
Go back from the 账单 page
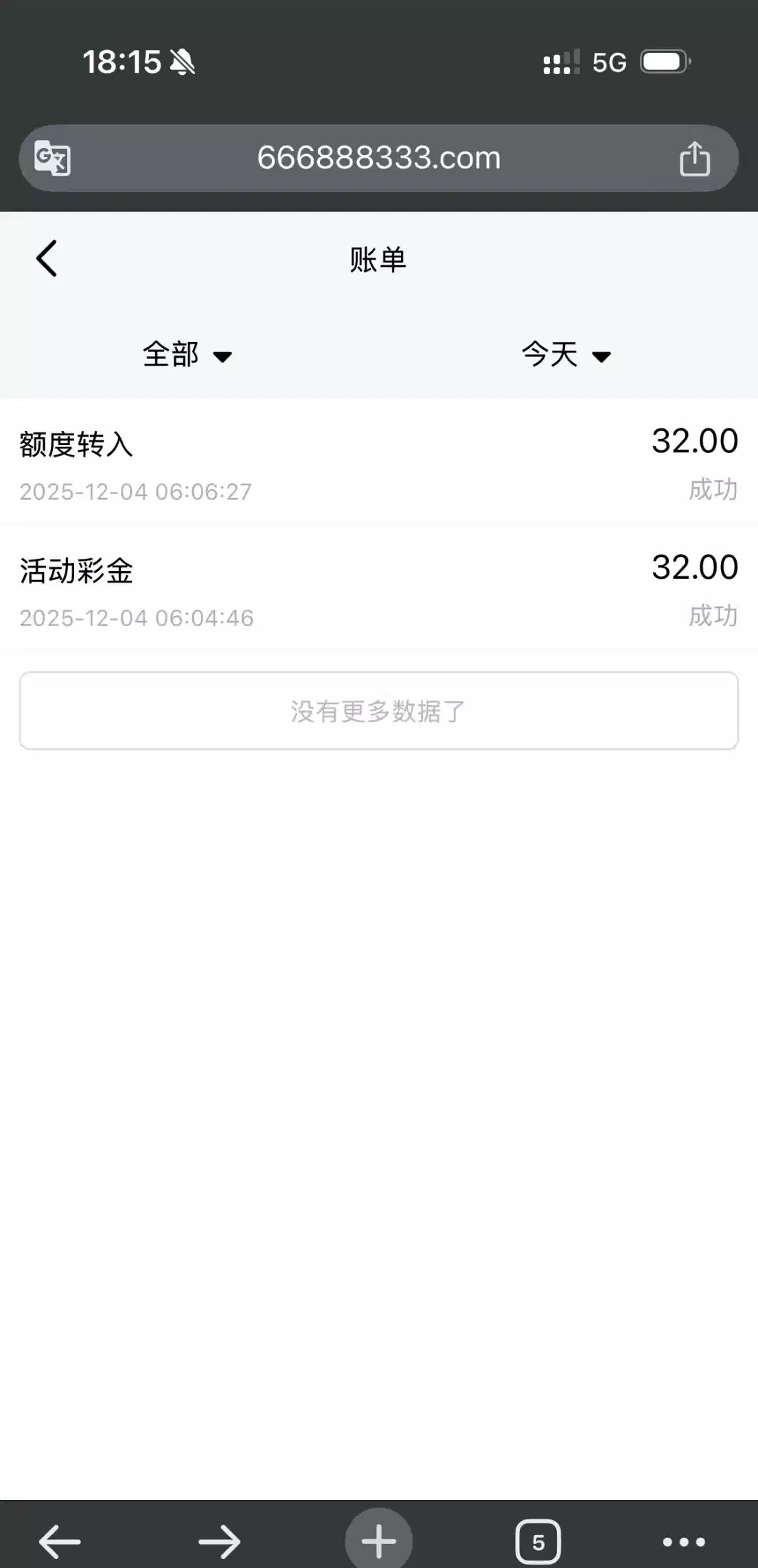pyautogui.click(x=47, y=259)
